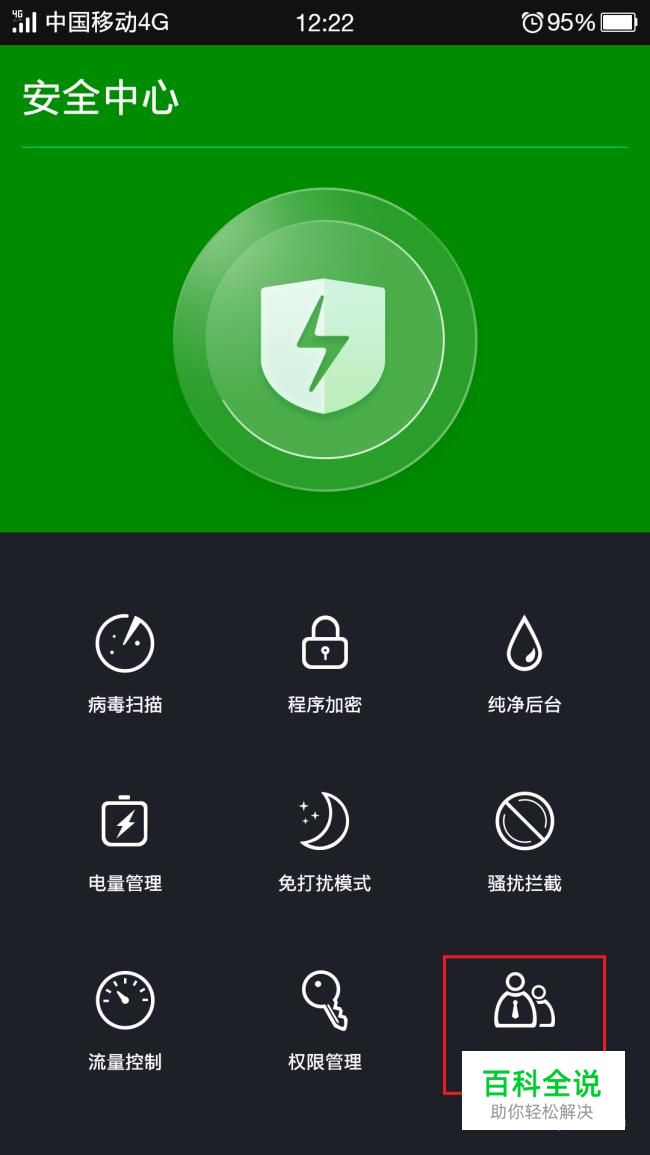Enter 免打扰模式 do-not-disturb mode
This screenshot has height=1155, width=650.
pos(324,842)
